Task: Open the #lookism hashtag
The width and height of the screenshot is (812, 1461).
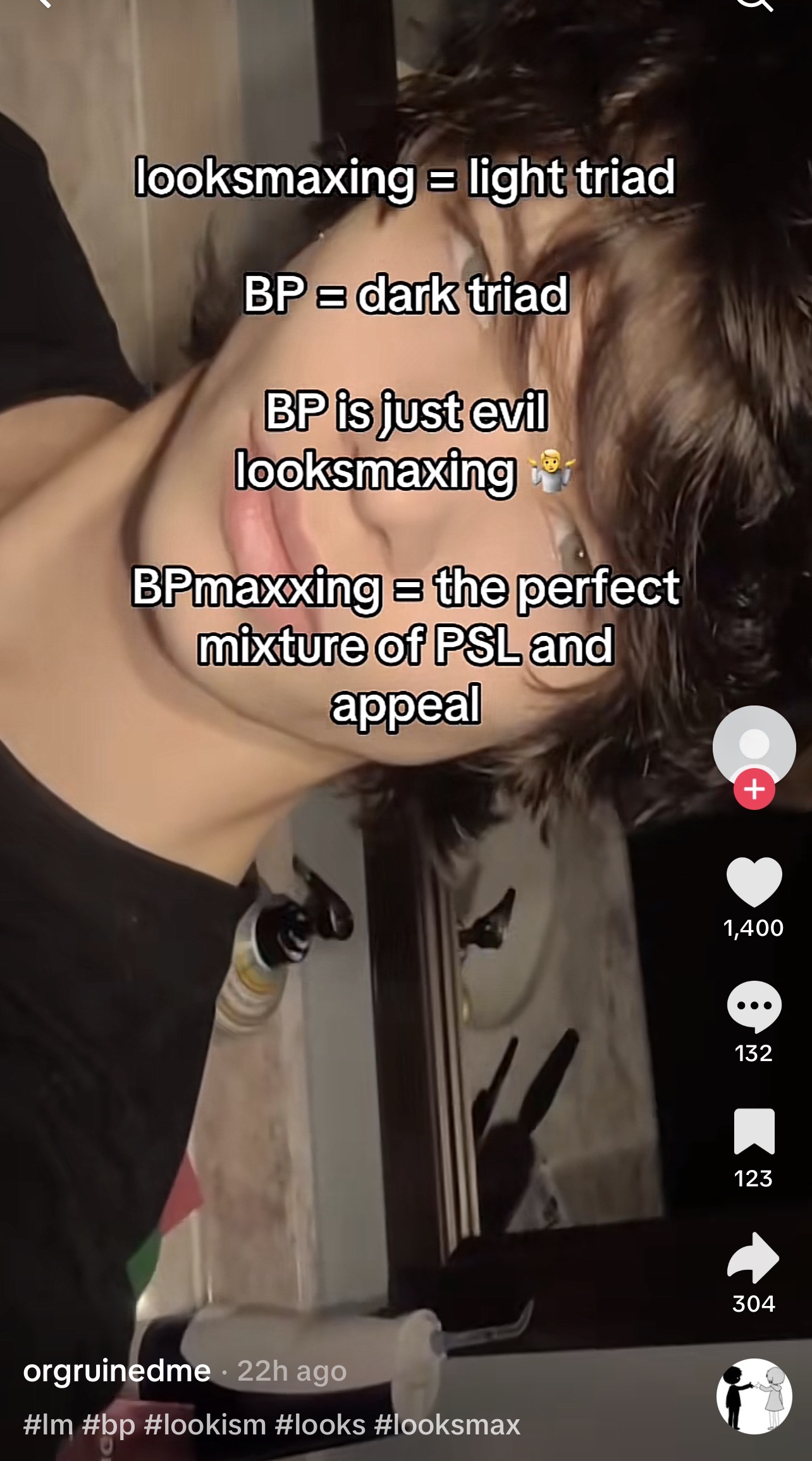Action: pos(205,1425)
